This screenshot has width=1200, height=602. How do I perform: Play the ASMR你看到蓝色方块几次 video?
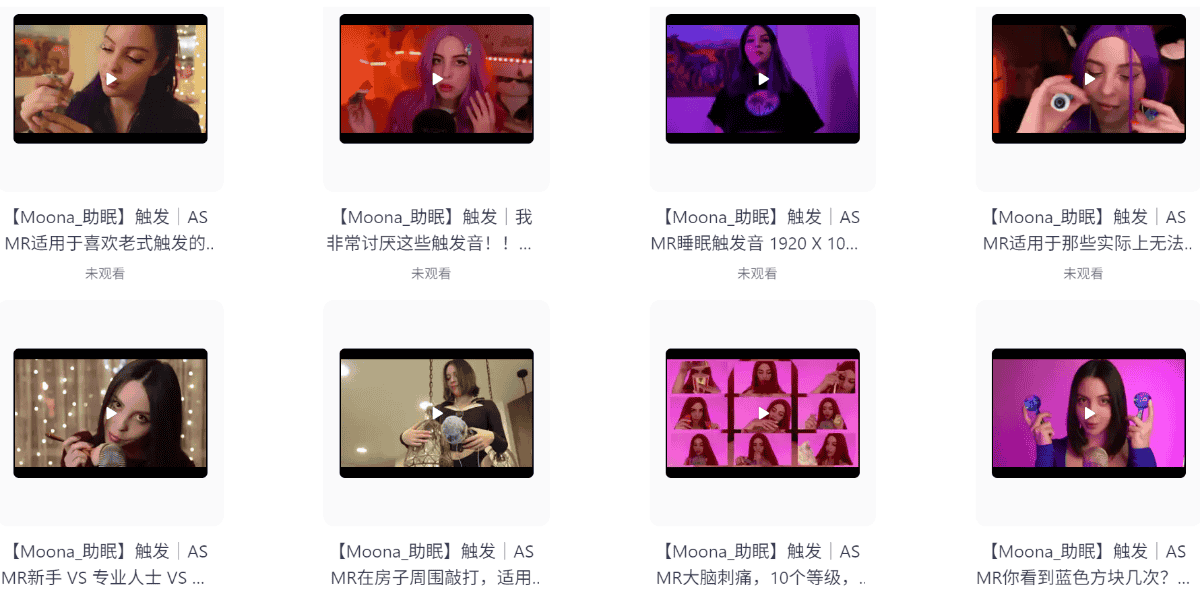pyautogui.click(x=1089, y=413)
